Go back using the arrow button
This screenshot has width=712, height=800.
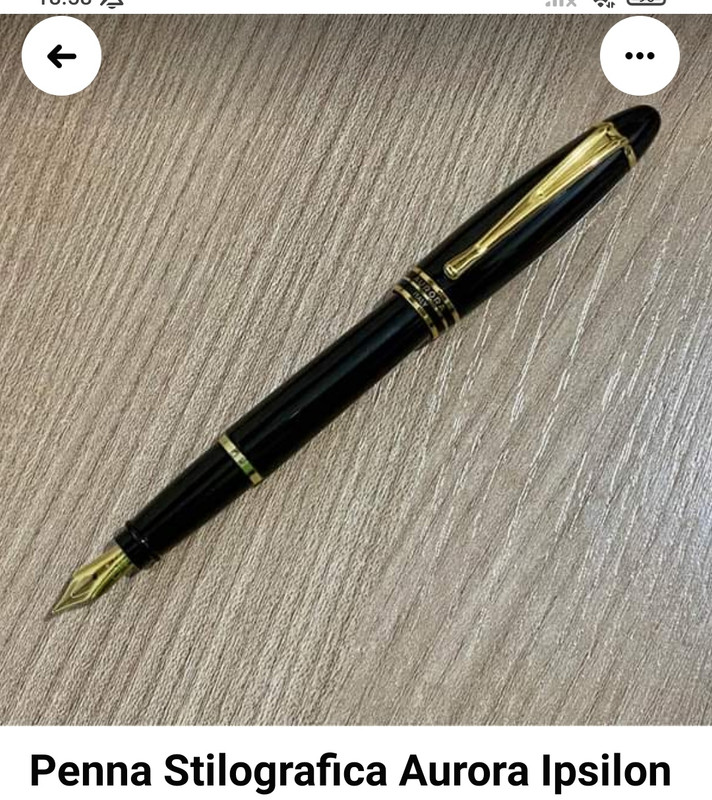coord(62,56)
